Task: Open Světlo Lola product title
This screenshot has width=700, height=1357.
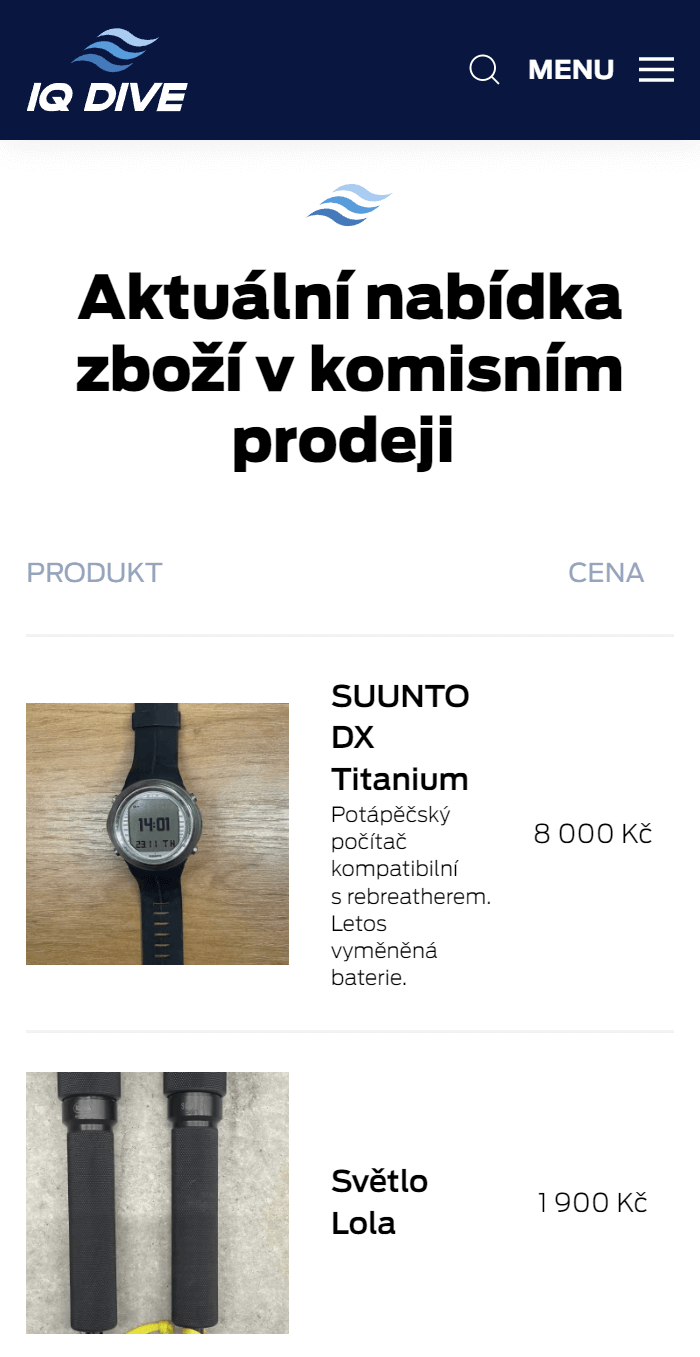Action: coord(380,1202)
